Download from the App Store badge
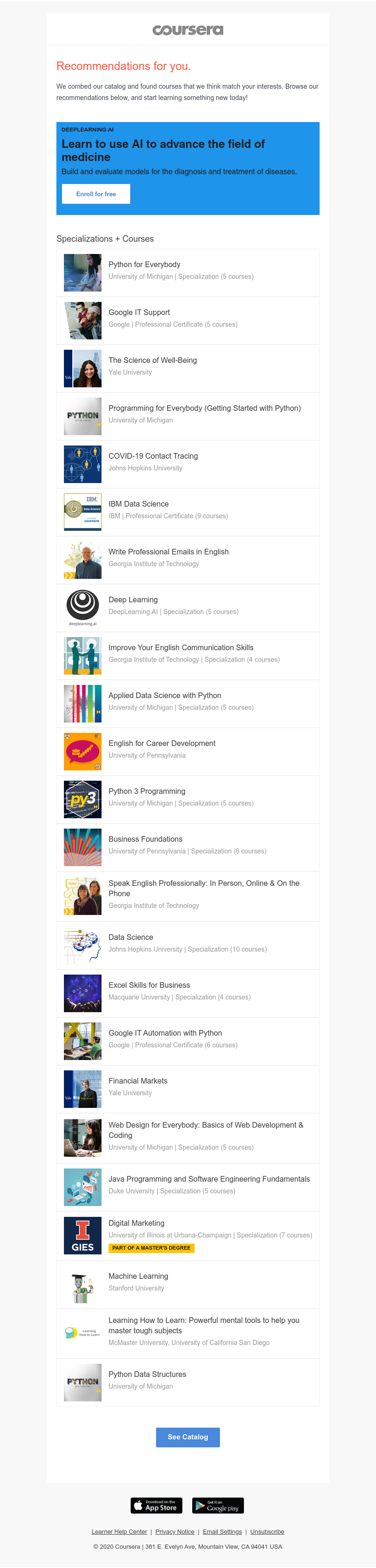Screen dimensions: 376x1568 coord(156,1505)
